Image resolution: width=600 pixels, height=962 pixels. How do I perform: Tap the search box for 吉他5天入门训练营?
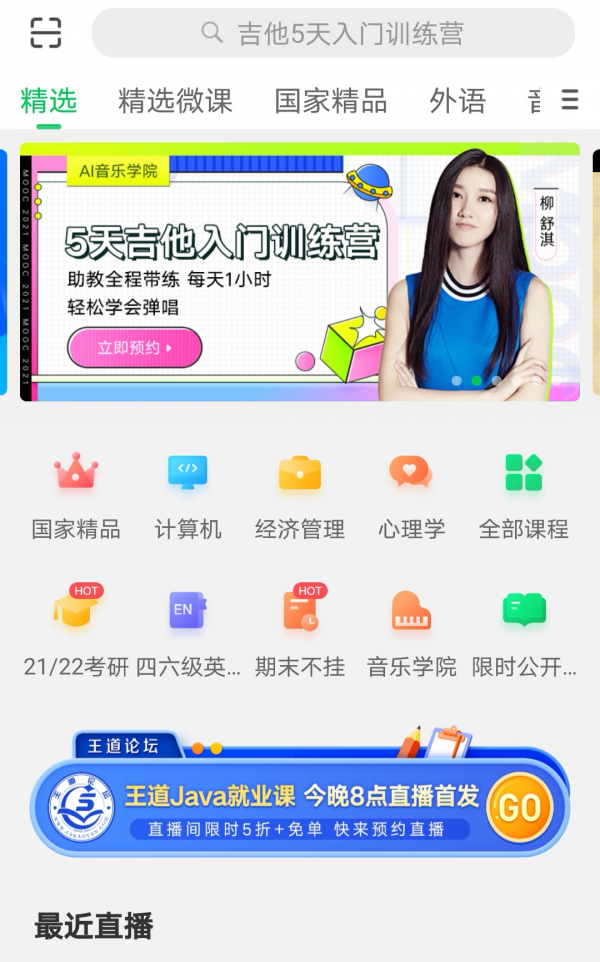pyautogui.click(x=333, y=33)
